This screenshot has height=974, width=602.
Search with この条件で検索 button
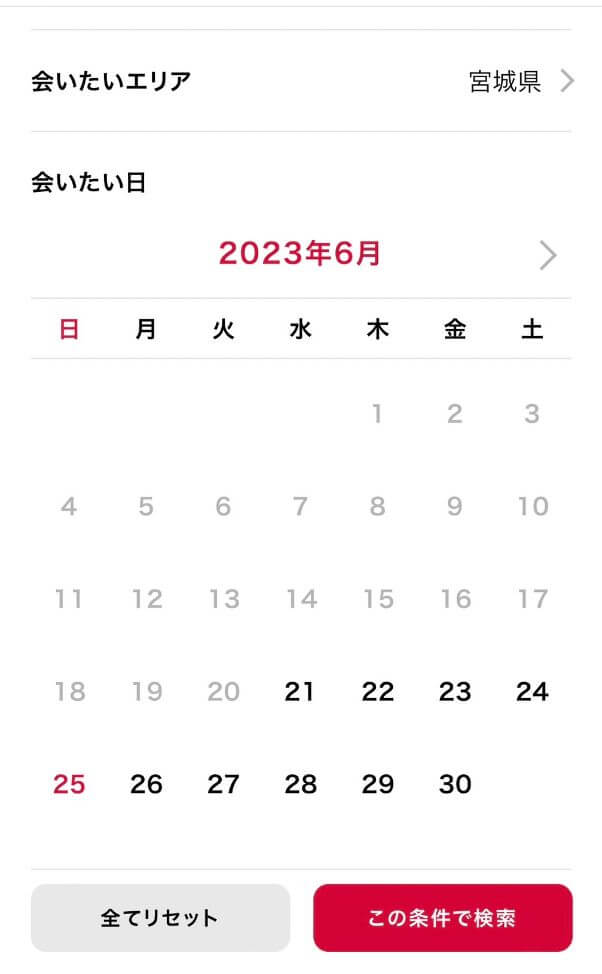pos(442,918)
